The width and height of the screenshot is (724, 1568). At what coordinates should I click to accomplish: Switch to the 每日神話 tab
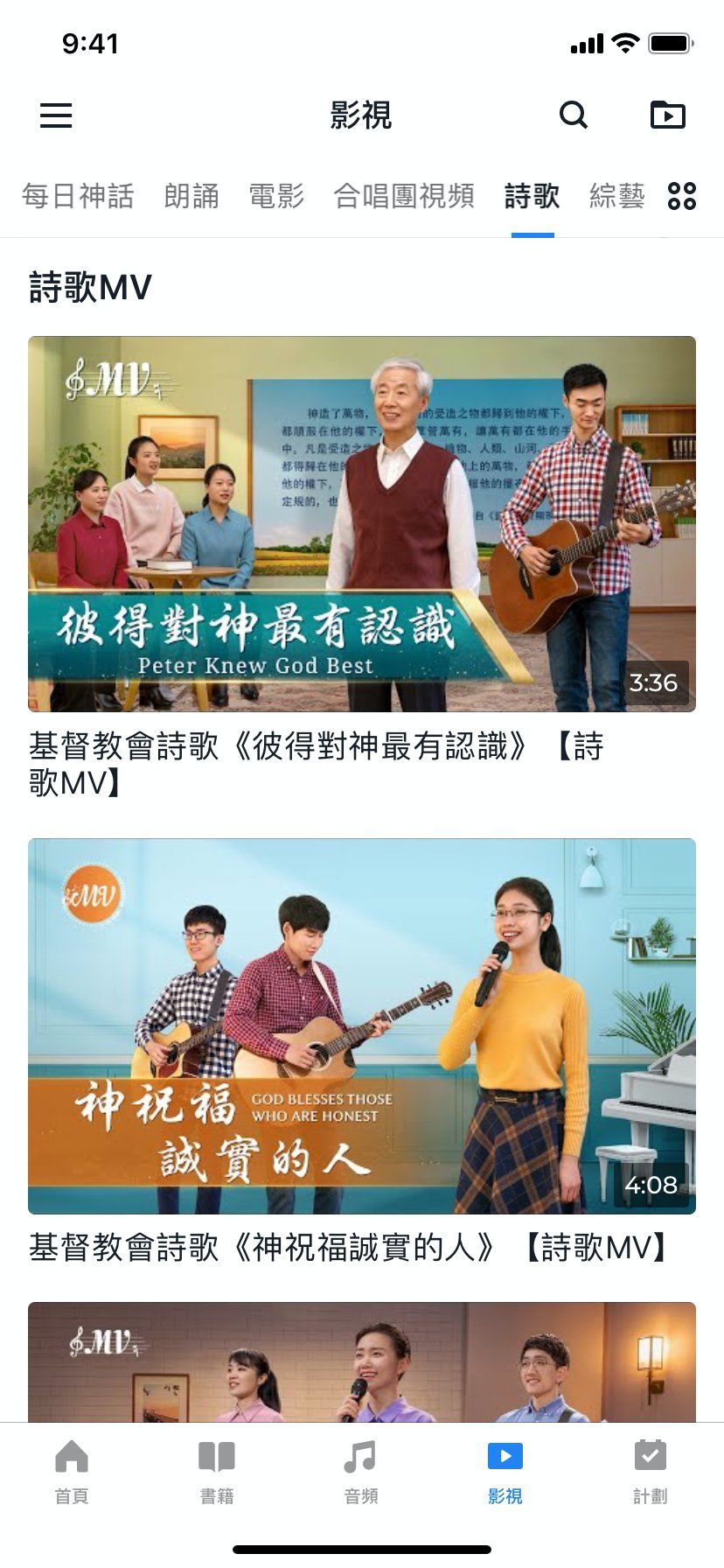click(x=78, y=196)
